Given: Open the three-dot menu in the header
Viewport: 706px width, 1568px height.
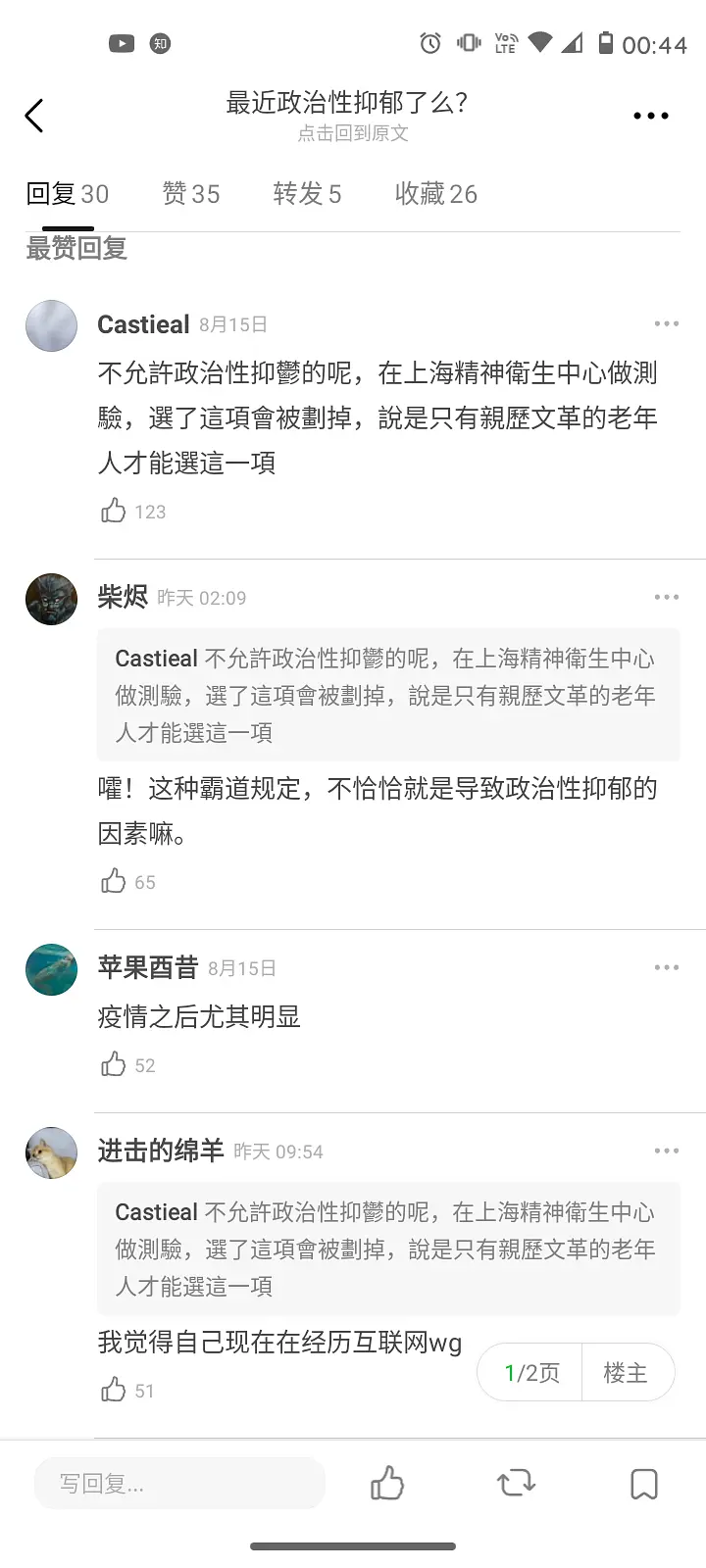Looking at the screenshot, I should pos(650,116).
